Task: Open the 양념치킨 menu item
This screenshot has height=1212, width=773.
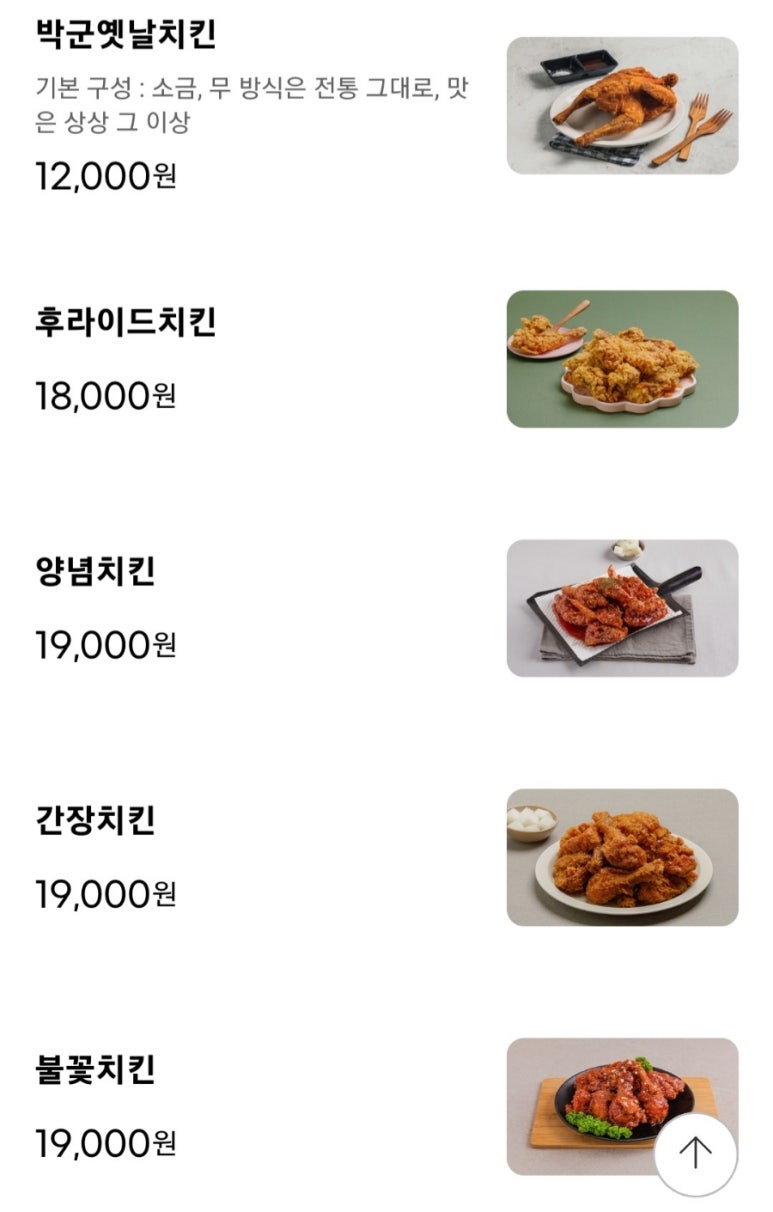Action: 95,572
